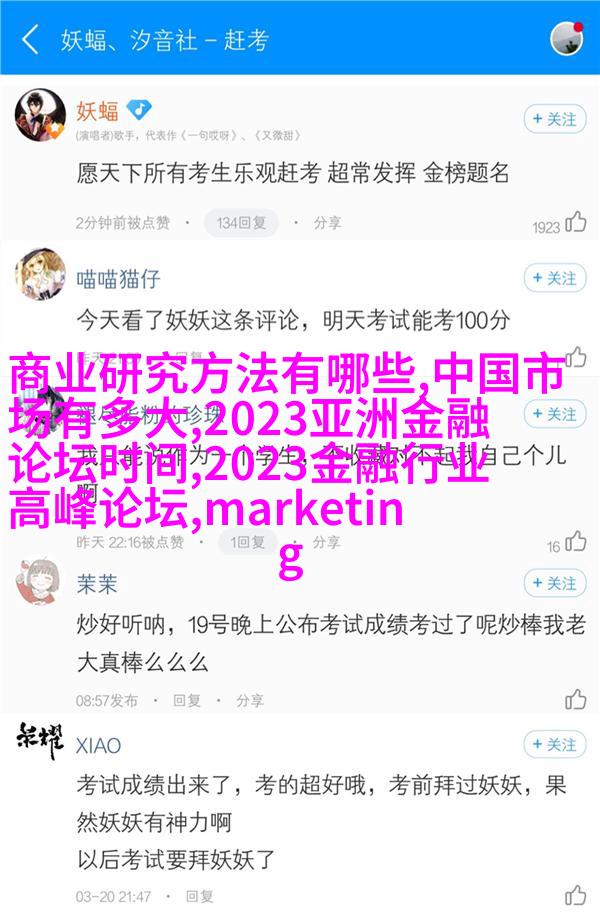The width and height of the screenshot is (600, 915).
Task: Follow the user 茉茉
Action: [x=553, y=583]
